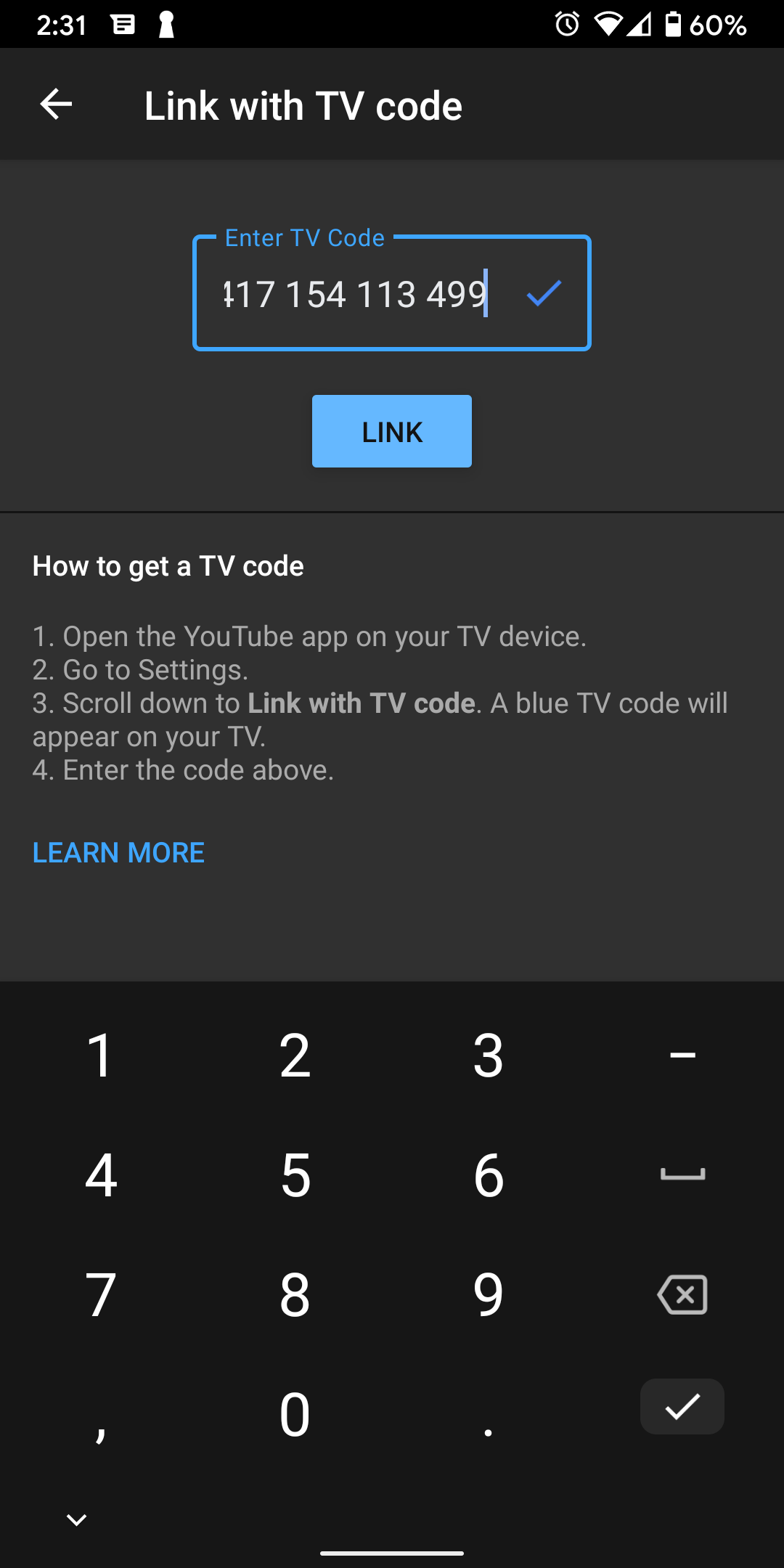The width and height of the screenshot is (784, 1568).
Task: Tap the Enter TV Code field
Action: click(x=392, y=293)
